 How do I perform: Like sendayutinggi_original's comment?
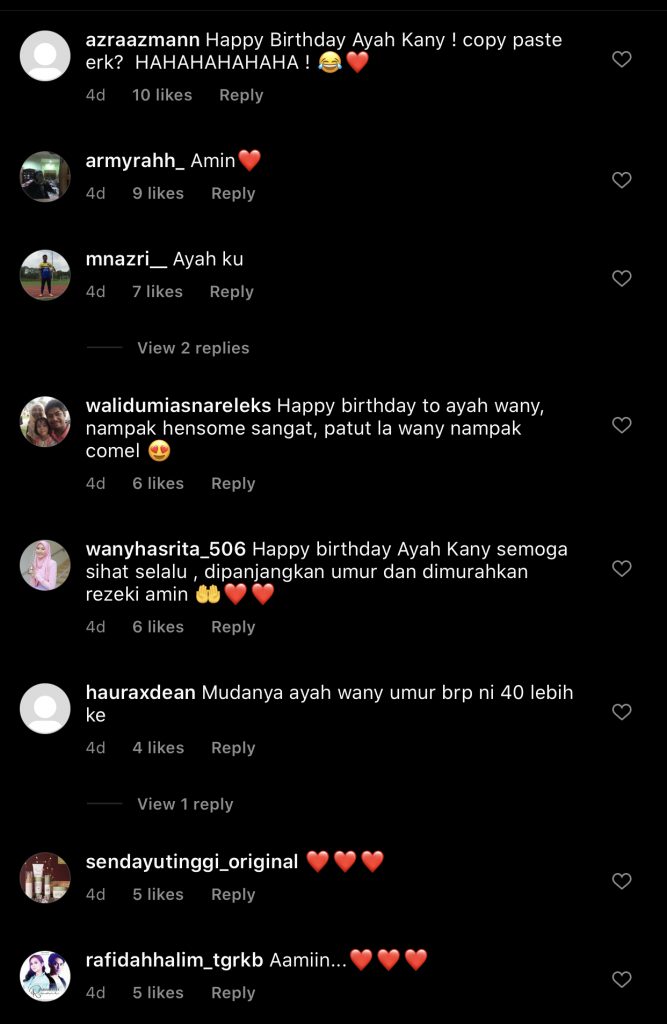622,881
